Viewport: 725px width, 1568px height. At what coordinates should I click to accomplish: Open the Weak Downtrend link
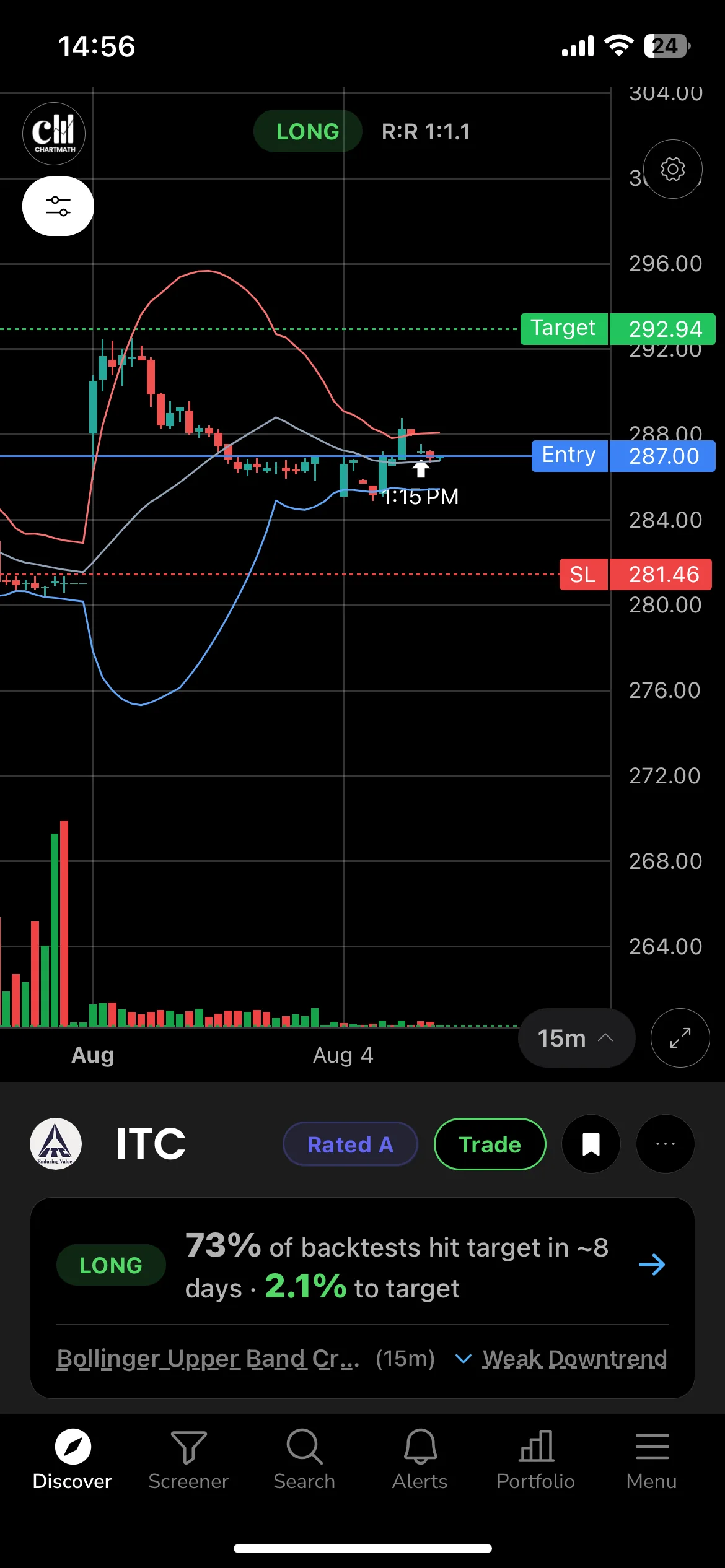(x=574, y=1359)
